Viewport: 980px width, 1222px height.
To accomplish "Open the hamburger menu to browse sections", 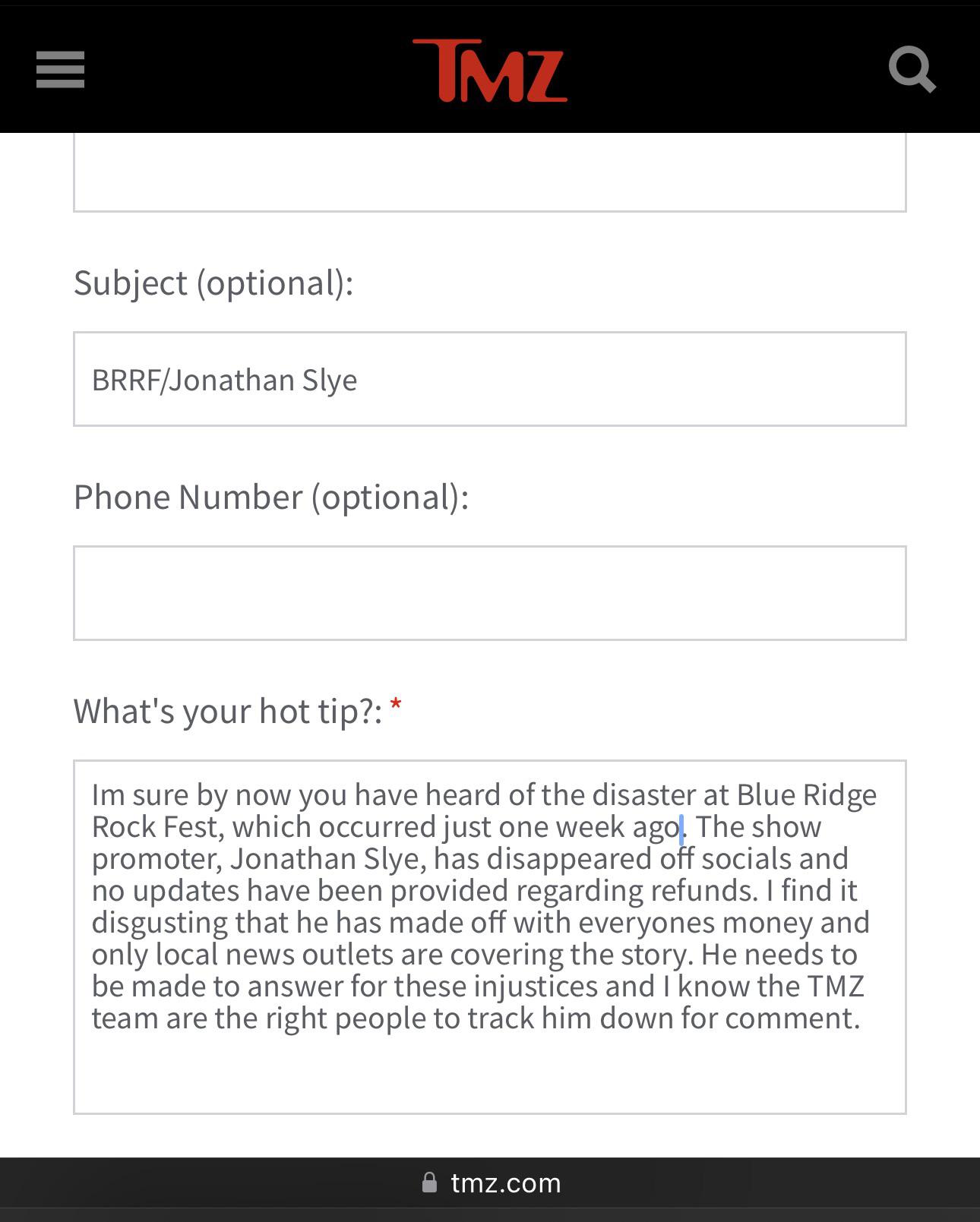I will pyautogui.click(x=60, y=69).
